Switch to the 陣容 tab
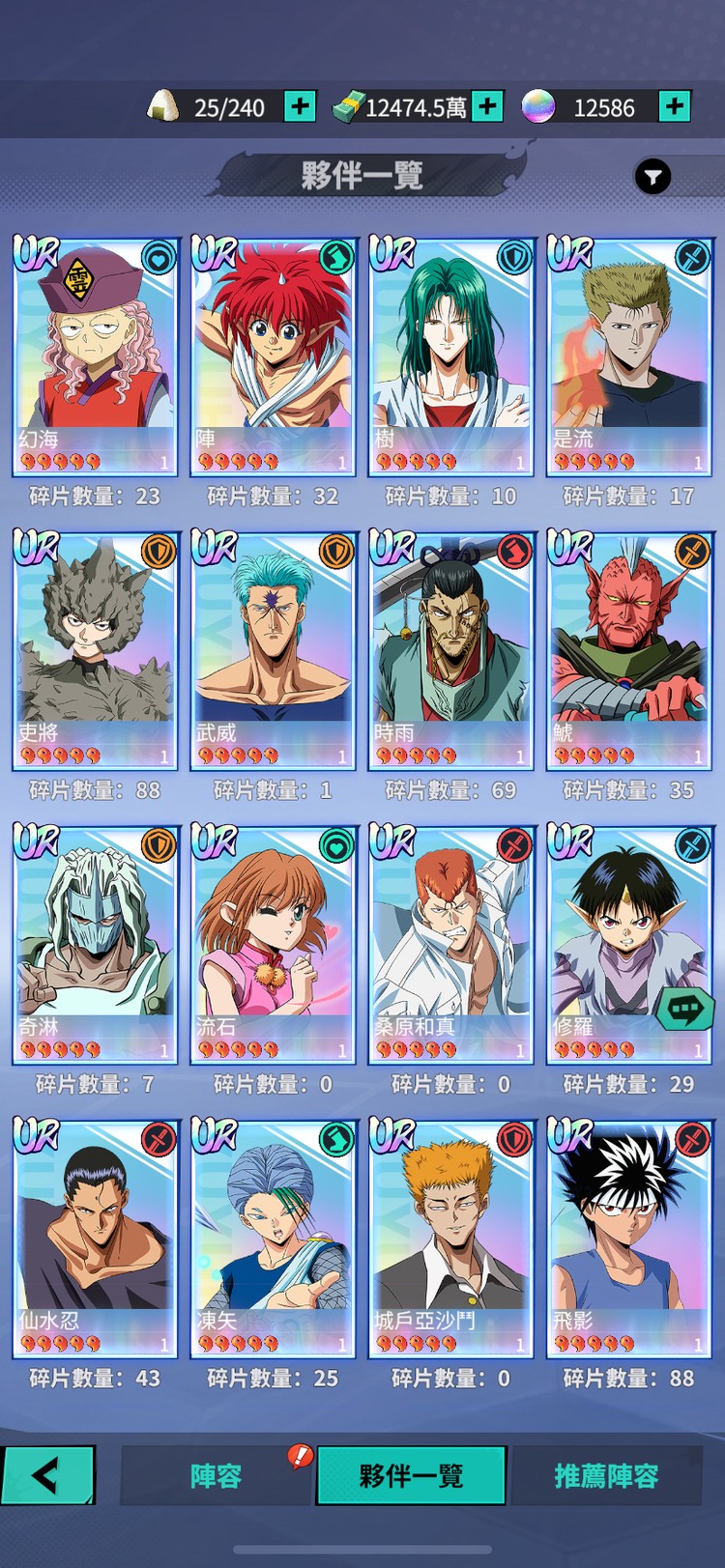Screen dimensions: 725x1568 point(216,1475)
